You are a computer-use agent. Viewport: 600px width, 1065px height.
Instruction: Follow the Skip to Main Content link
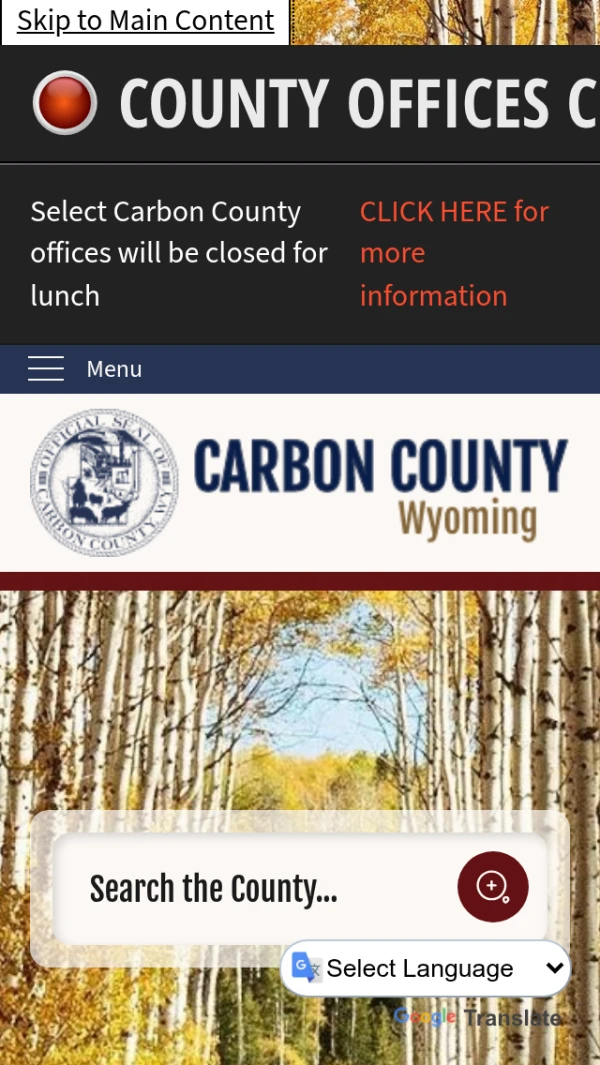[x=145, y=21]
